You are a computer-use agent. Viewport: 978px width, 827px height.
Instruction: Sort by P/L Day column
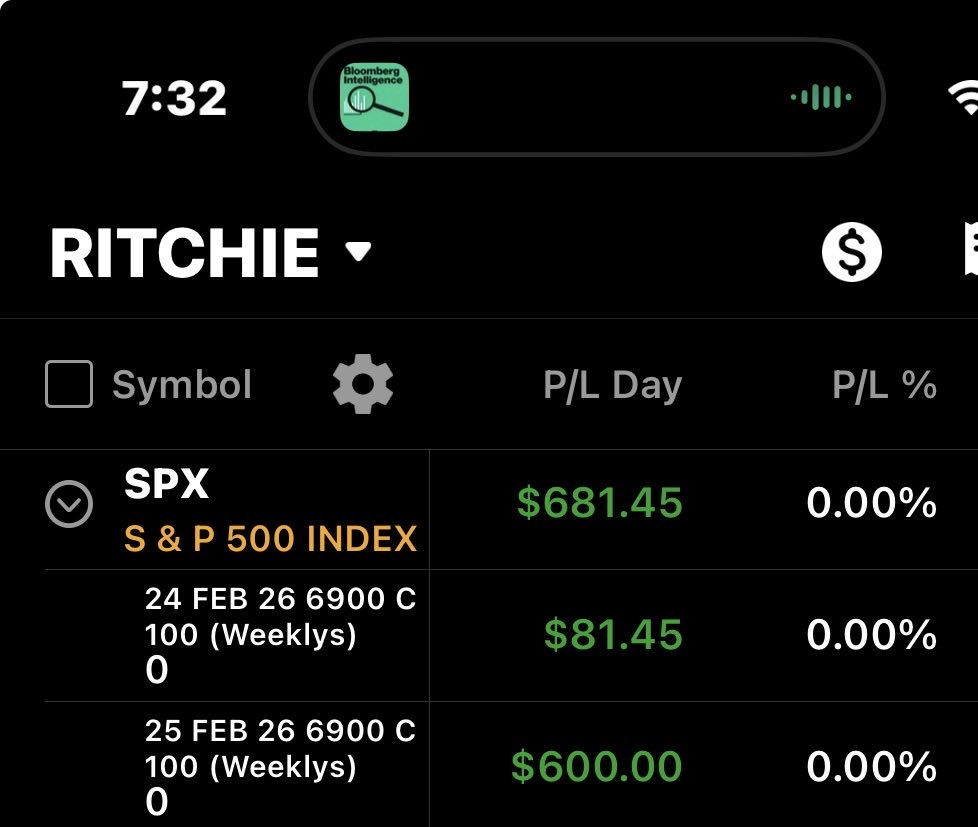pos(612,385)
